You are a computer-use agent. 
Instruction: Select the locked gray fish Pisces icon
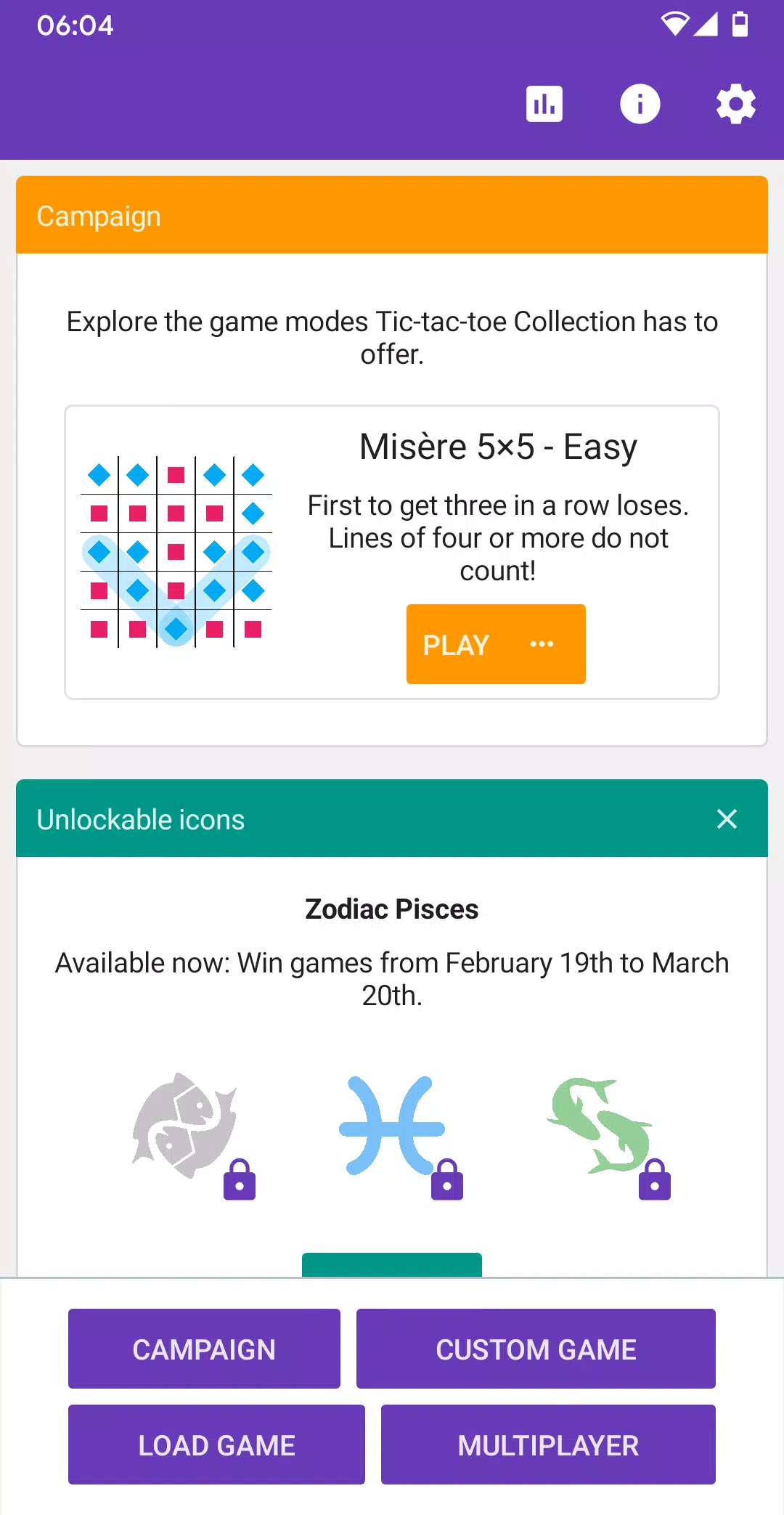click(x=186, y=1126)
